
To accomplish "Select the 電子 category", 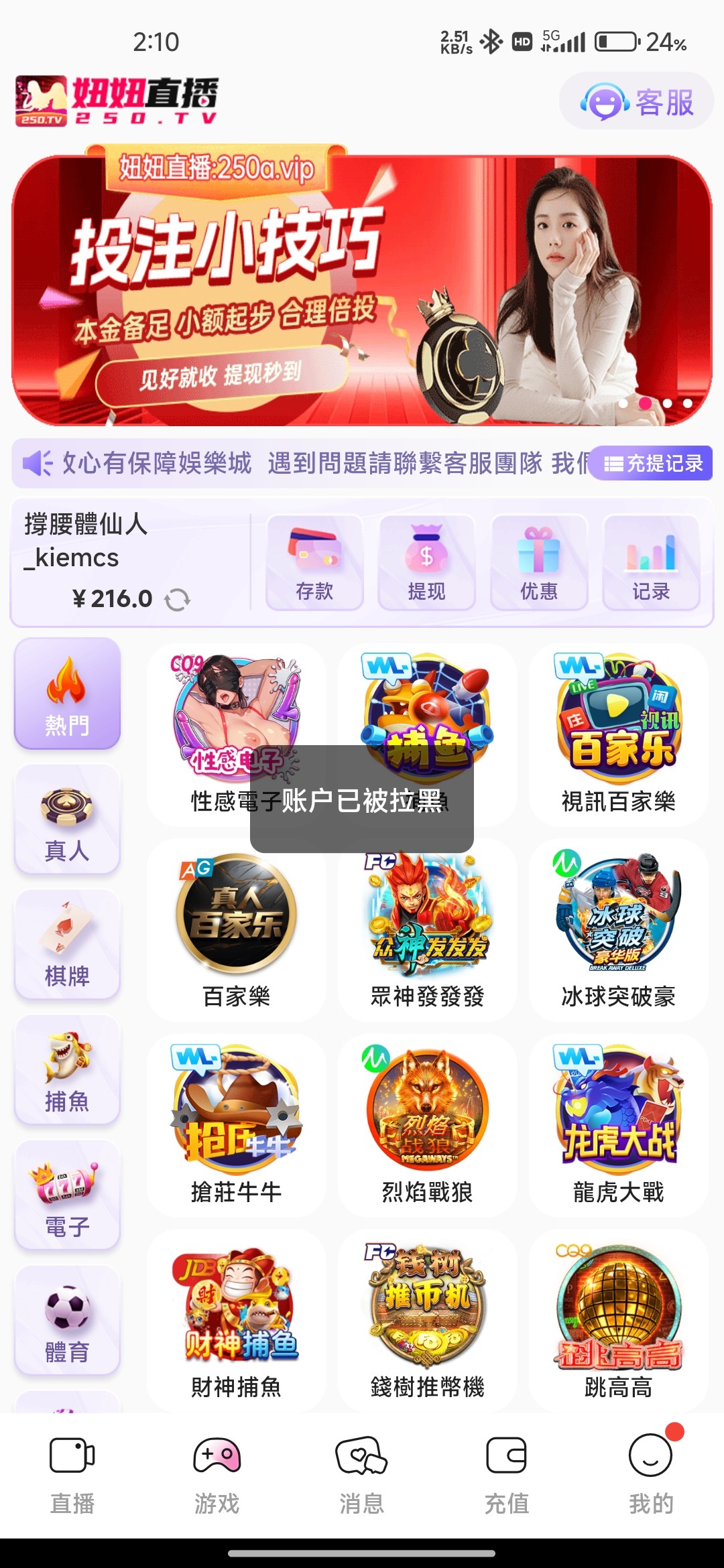I will pyautogui.click(x=67, y=1195).
